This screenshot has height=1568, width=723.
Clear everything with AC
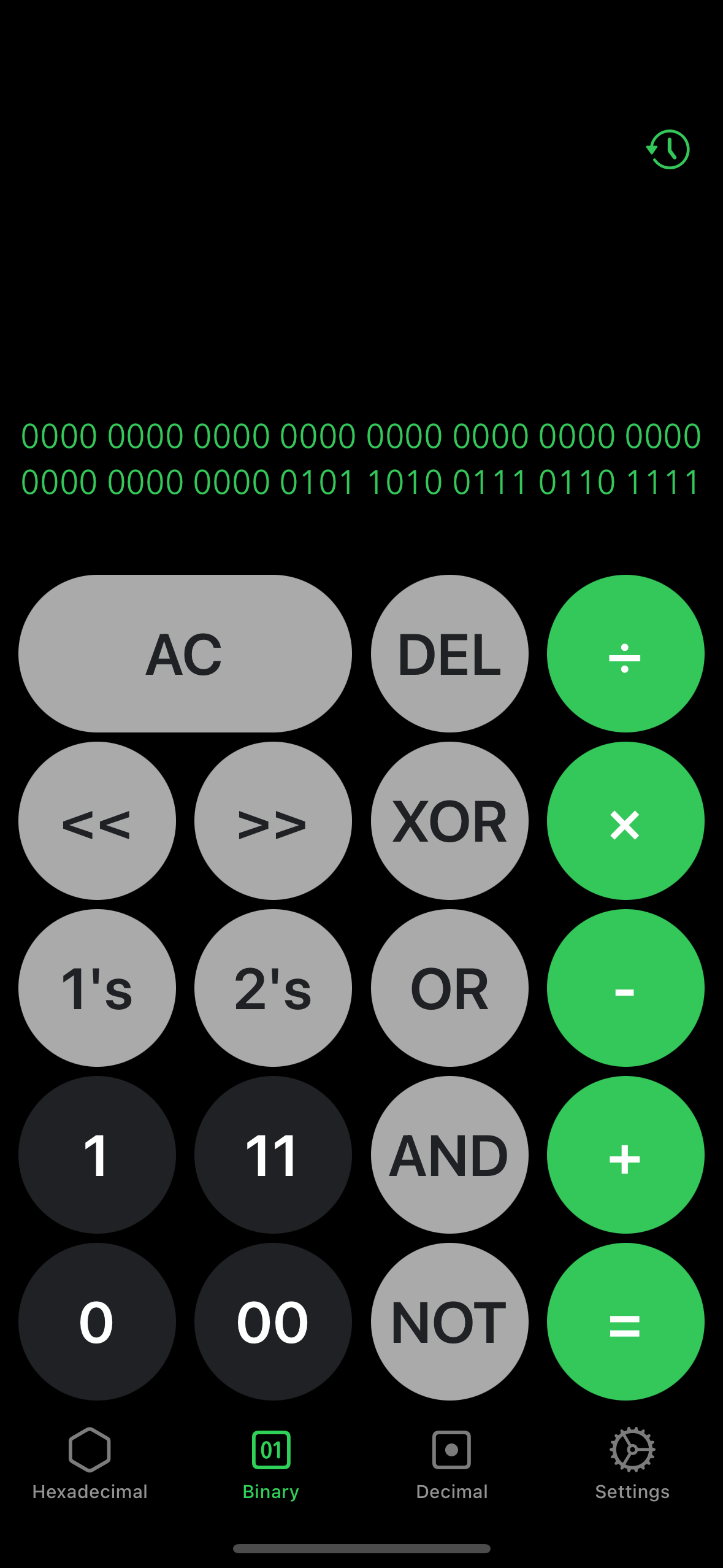[x=185, y=653]
